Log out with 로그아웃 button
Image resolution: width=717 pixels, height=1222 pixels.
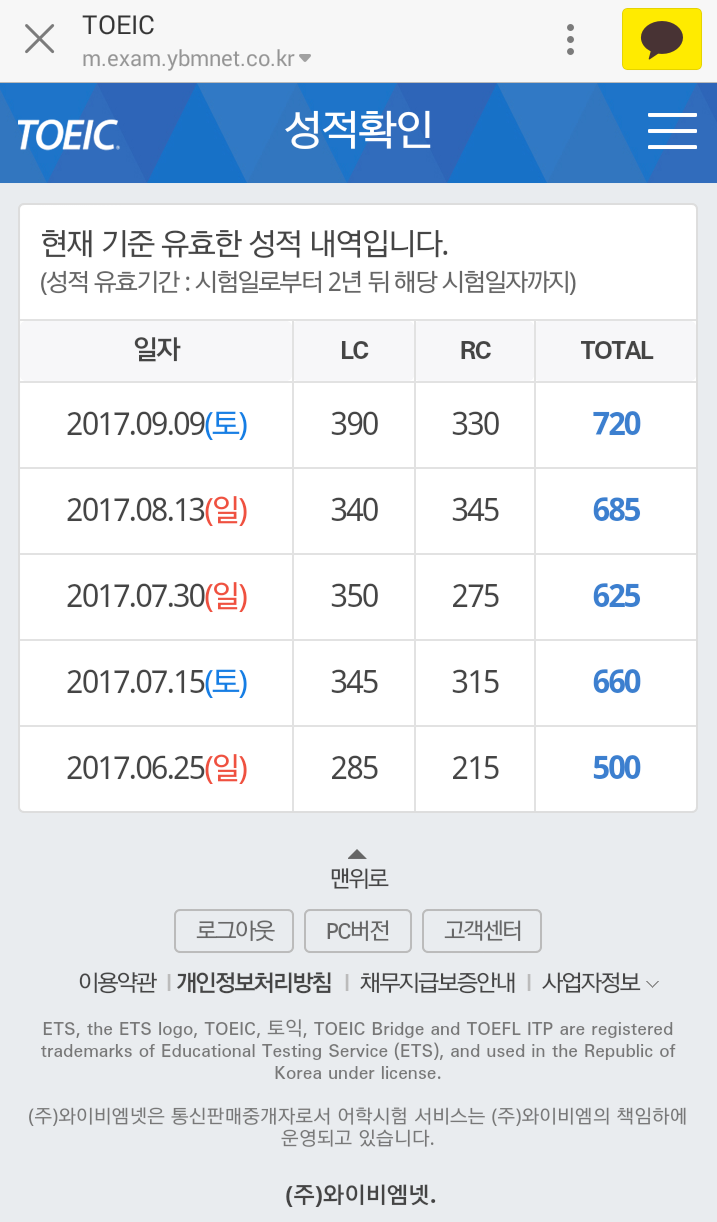pos(235,931)
